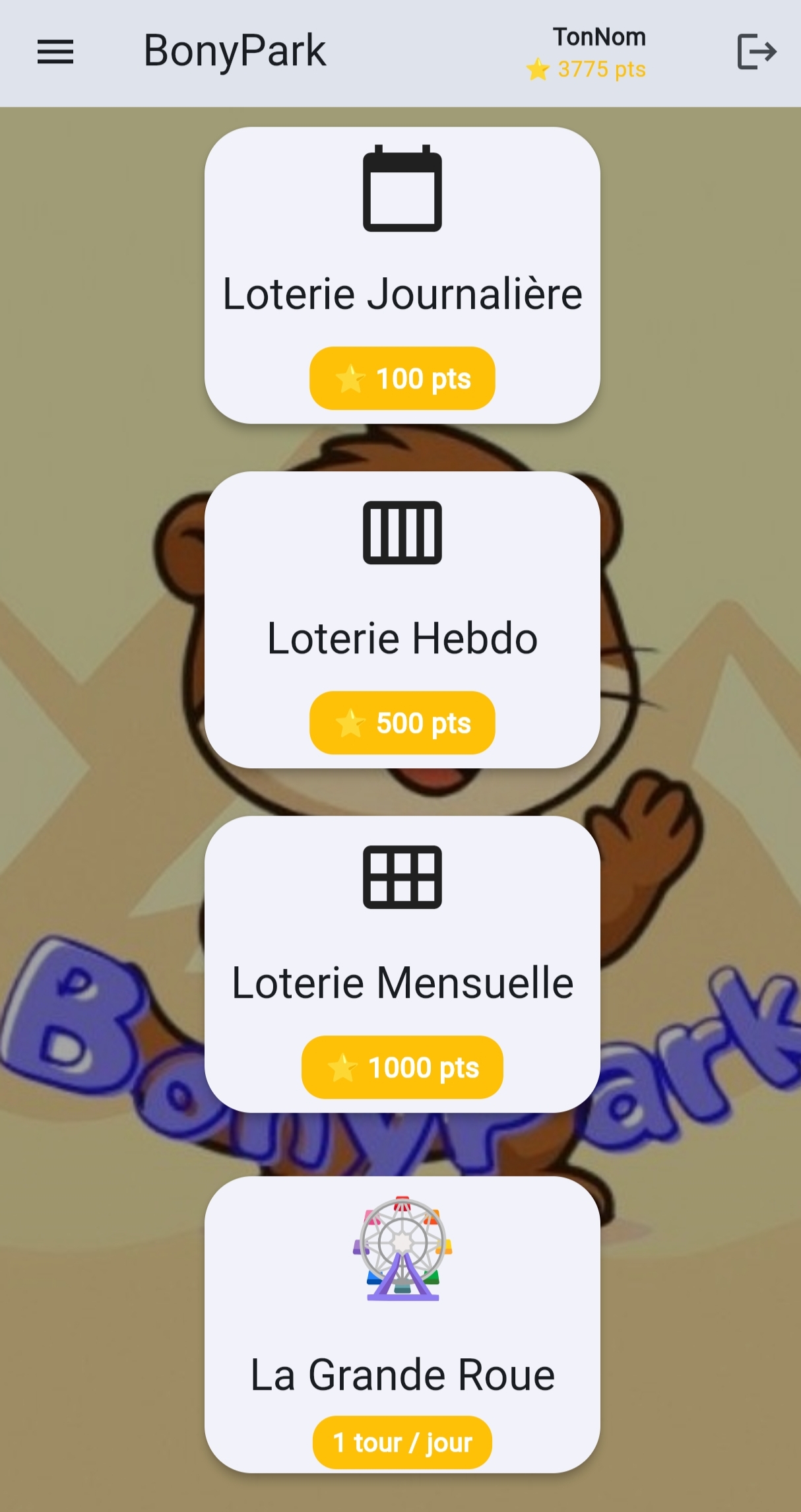This screenshot has width=801, height=1512.
Task: Open the hamburger drawer menu
Action: click(x=55, y=52)
